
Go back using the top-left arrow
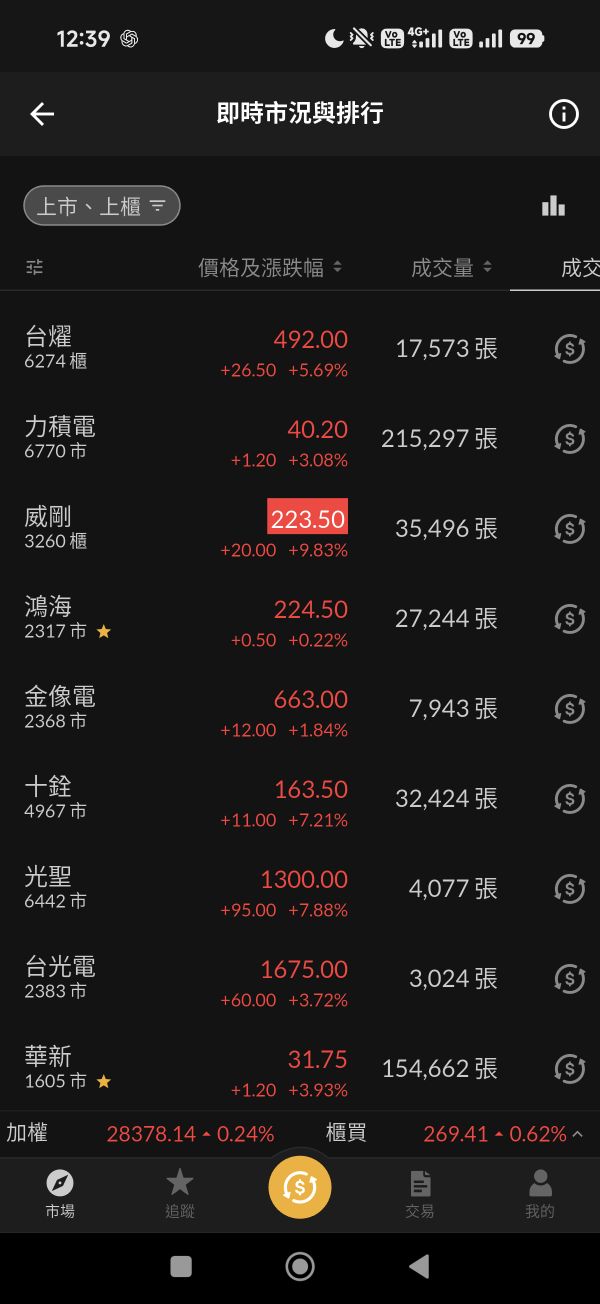pyautogui.click(x=42, y=114)
